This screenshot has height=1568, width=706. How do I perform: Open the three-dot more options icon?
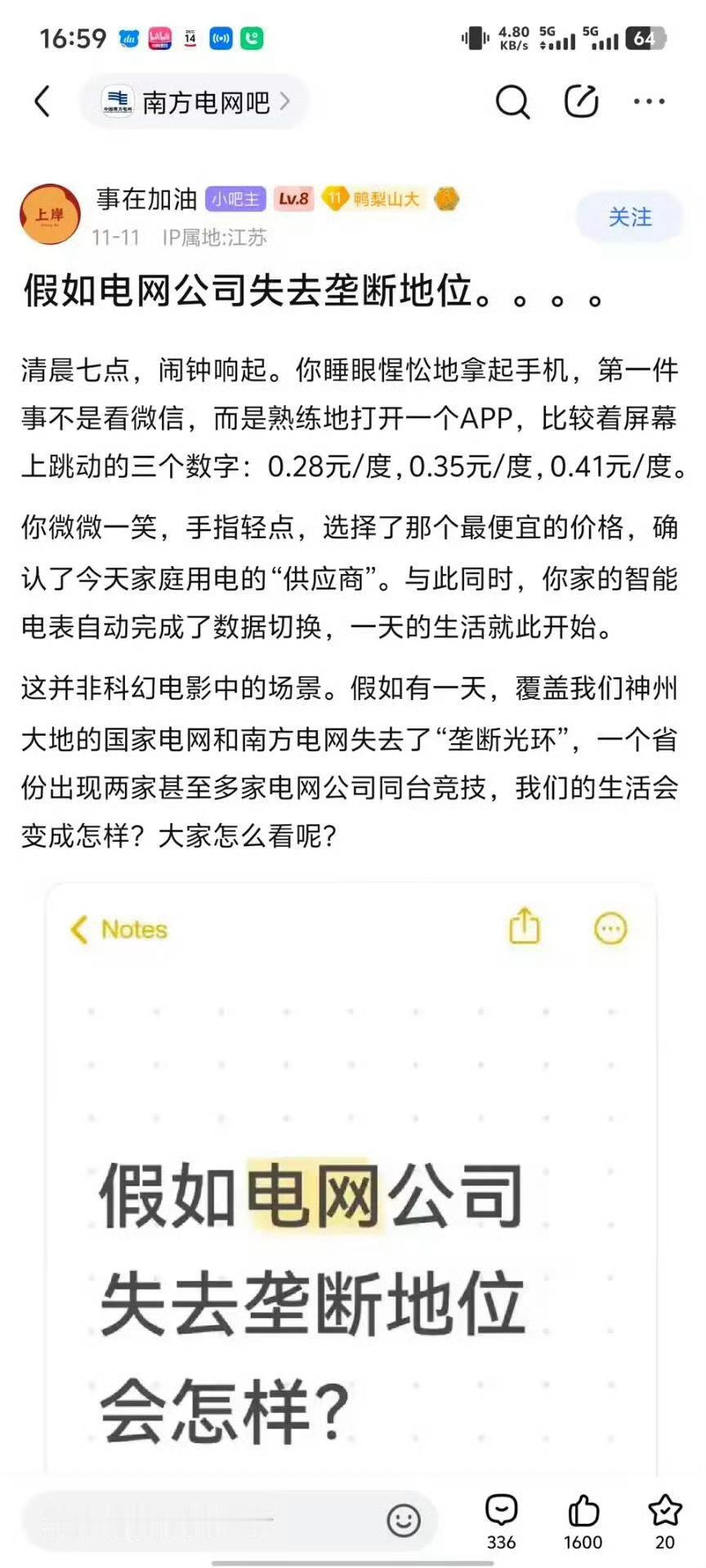(x=649, y=101)
